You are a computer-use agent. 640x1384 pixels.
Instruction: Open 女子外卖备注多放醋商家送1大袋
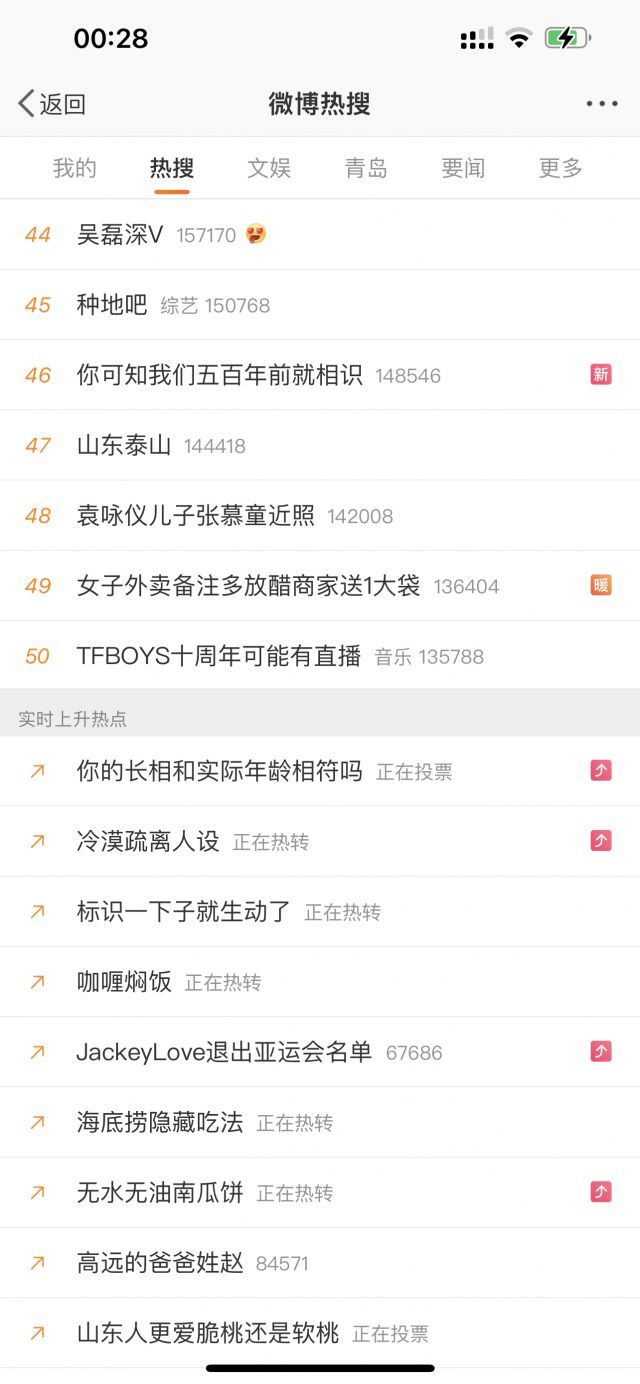click(x=248, y=586)
